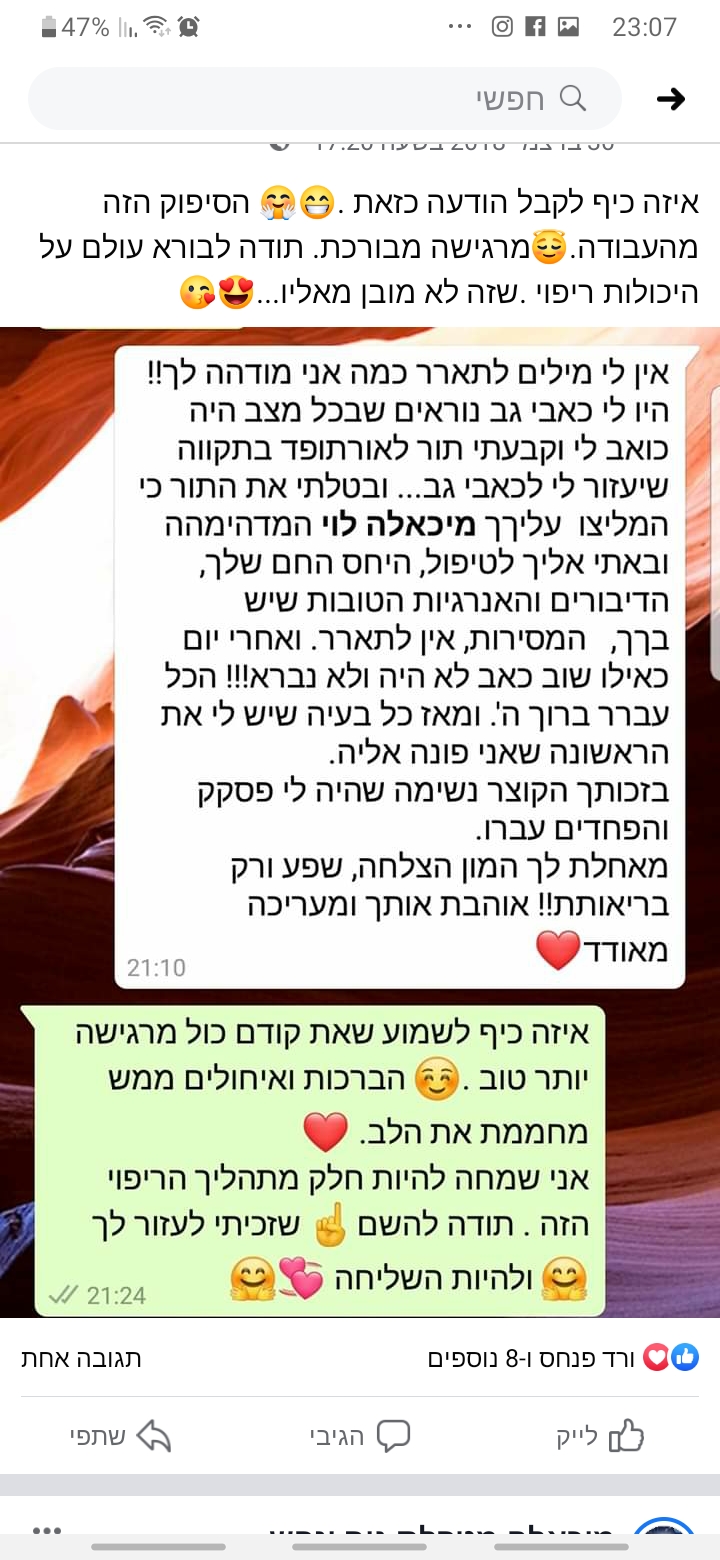
Task: Open the WhatsApp screenshot image in the post
Action: [360, 822]
